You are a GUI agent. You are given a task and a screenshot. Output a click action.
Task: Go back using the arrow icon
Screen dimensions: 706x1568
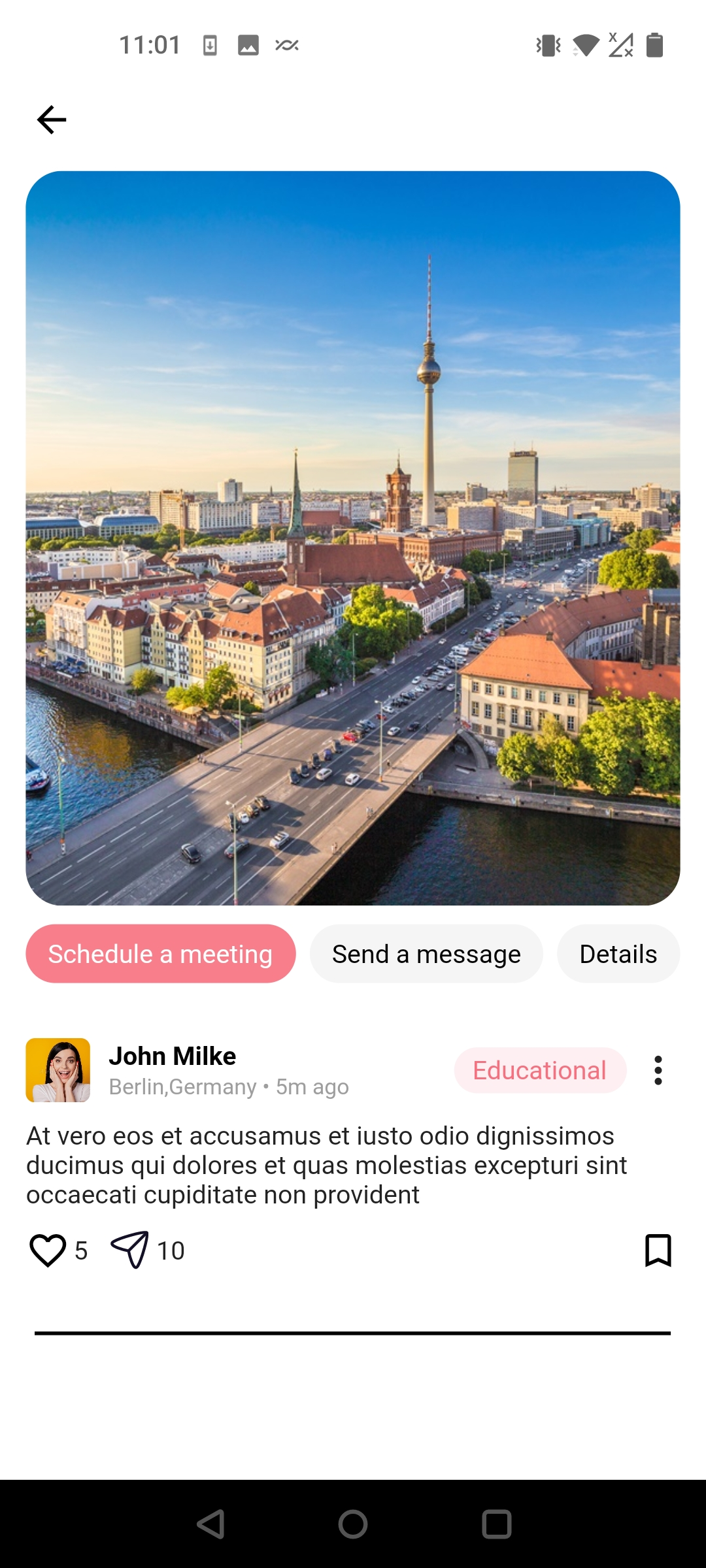(x=52, y=120)
